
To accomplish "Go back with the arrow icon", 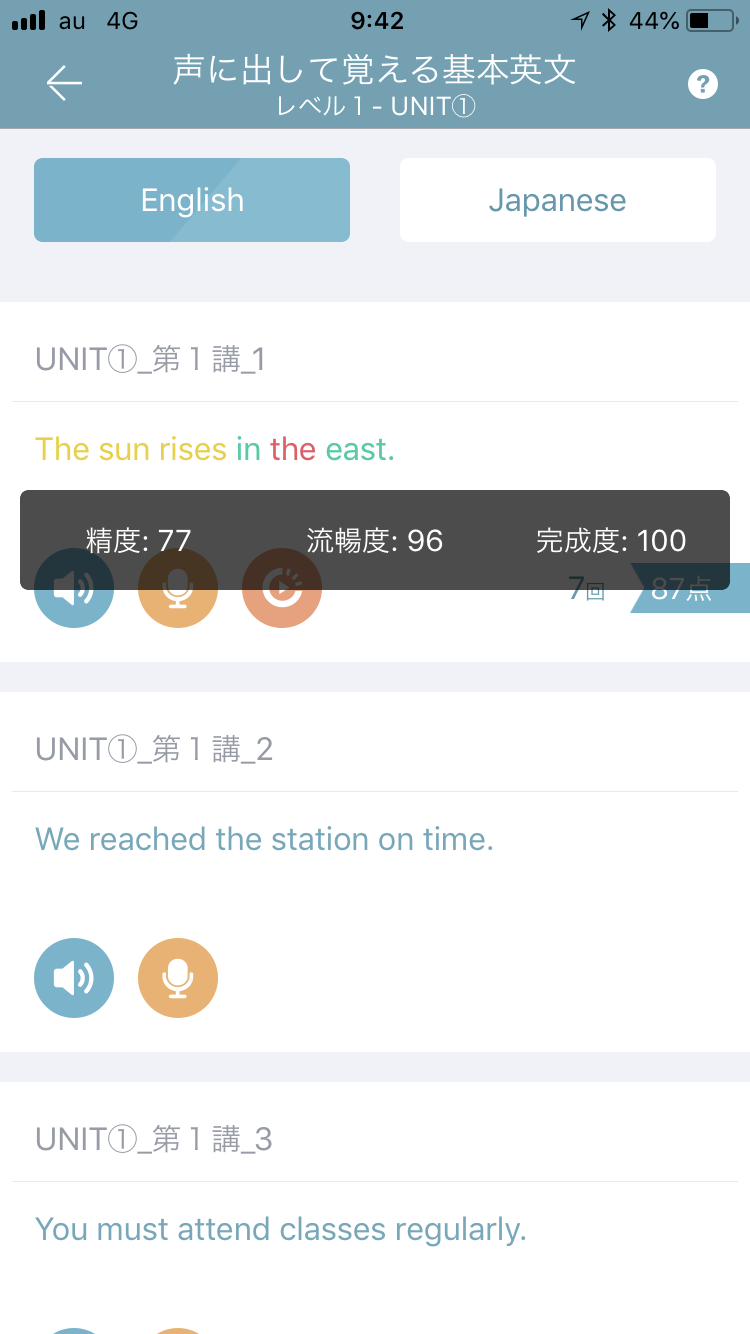I will (x=64, y=83).
